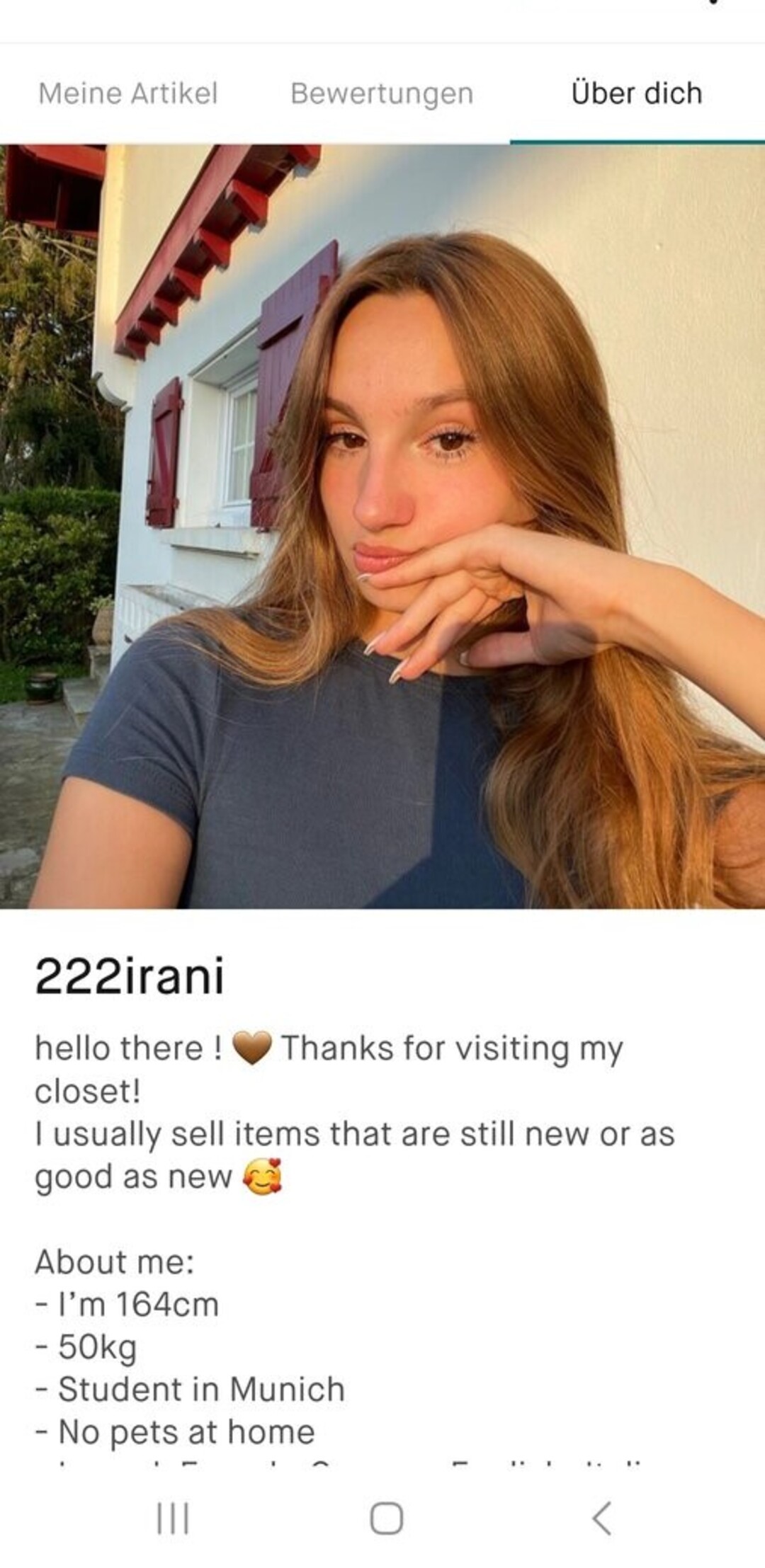765x1568 pixels.
Task: Go back with the system back button
Action: point(601,1518)
